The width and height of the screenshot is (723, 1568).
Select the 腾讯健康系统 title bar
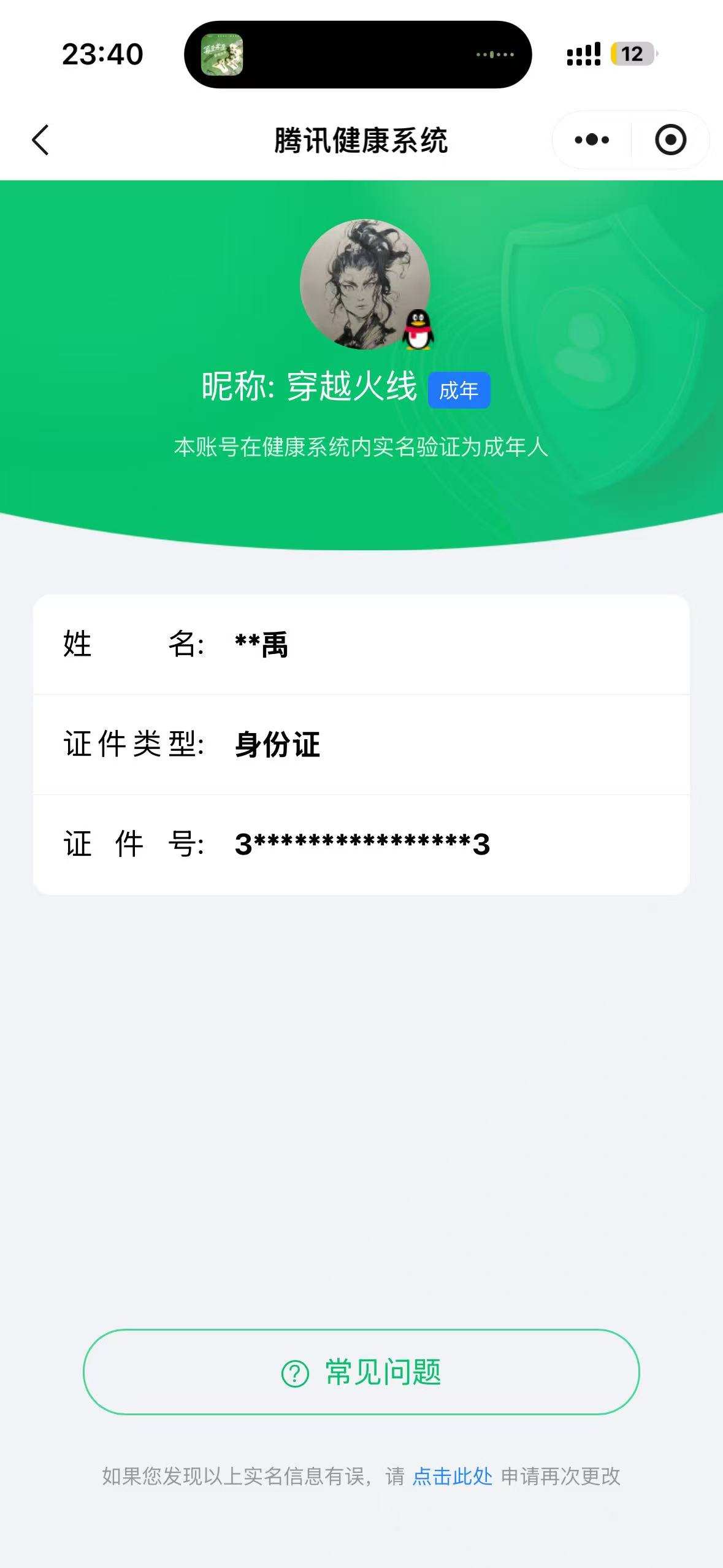[x=361, y=140]
